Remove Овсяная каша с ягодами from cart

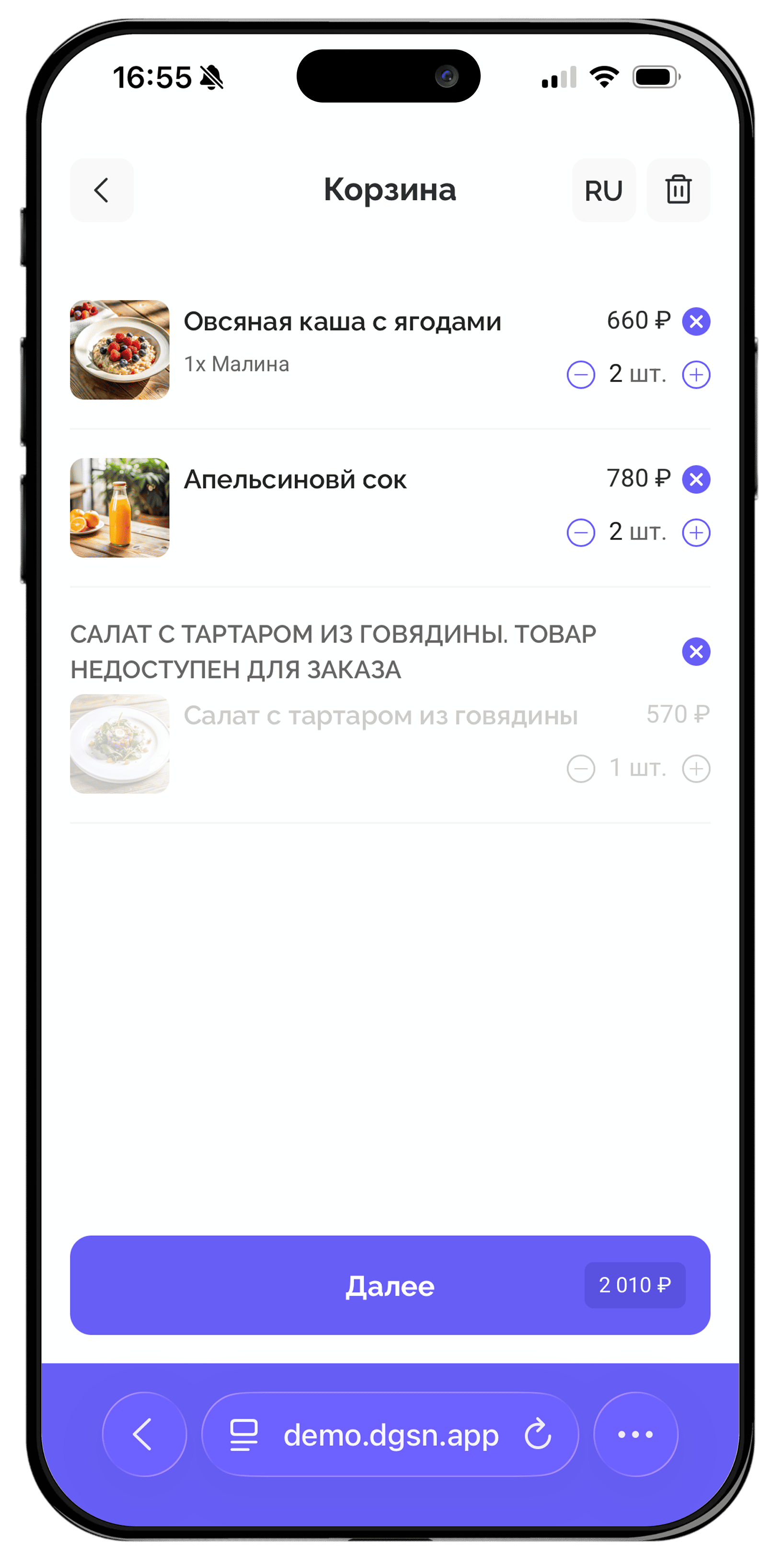[x=696, y=321]
